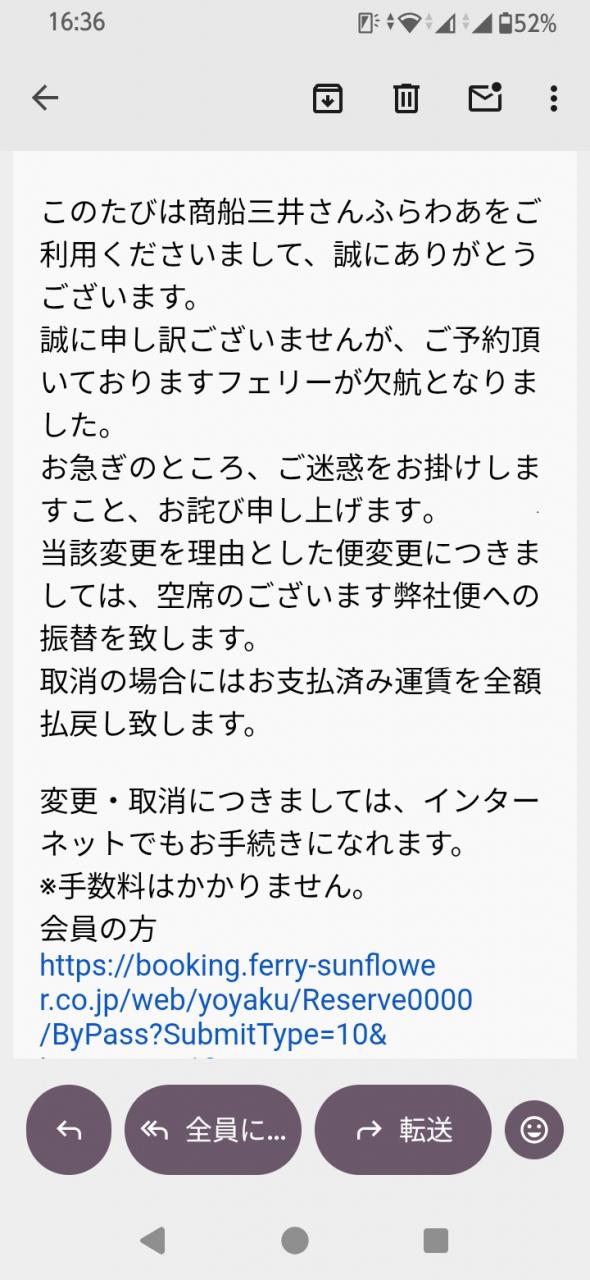This screenshot has width=590, height=1280.
Task: Reply to this email
Action: (69, 1130)
